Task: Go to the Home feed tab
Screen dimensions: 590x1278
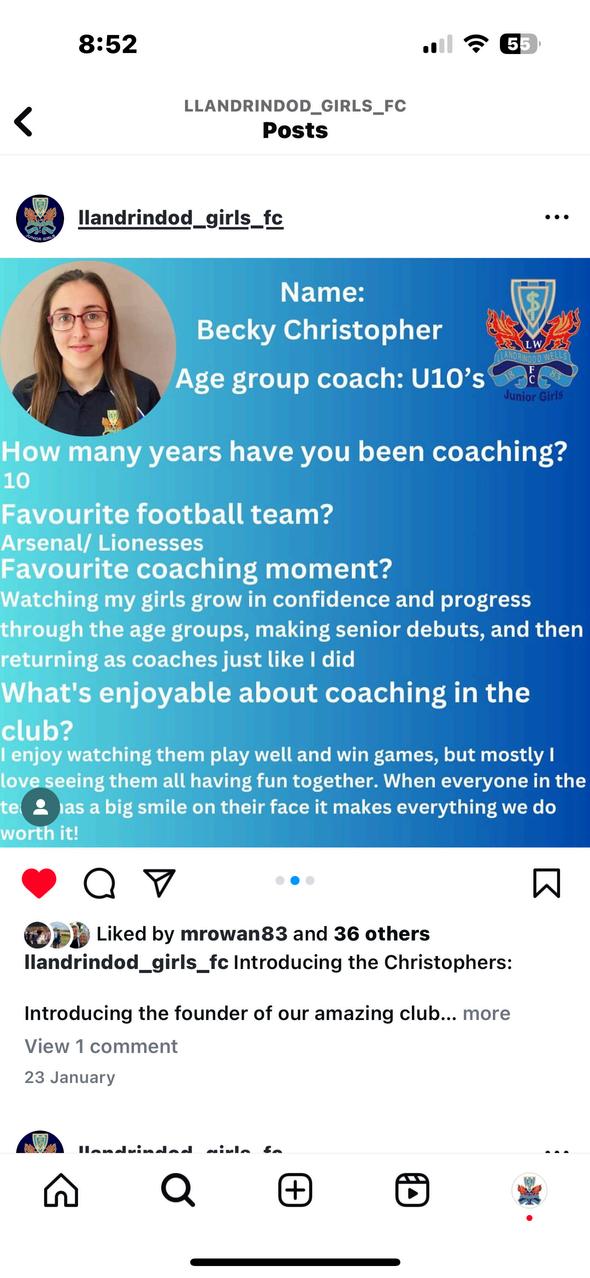Action: (61, 1190)
